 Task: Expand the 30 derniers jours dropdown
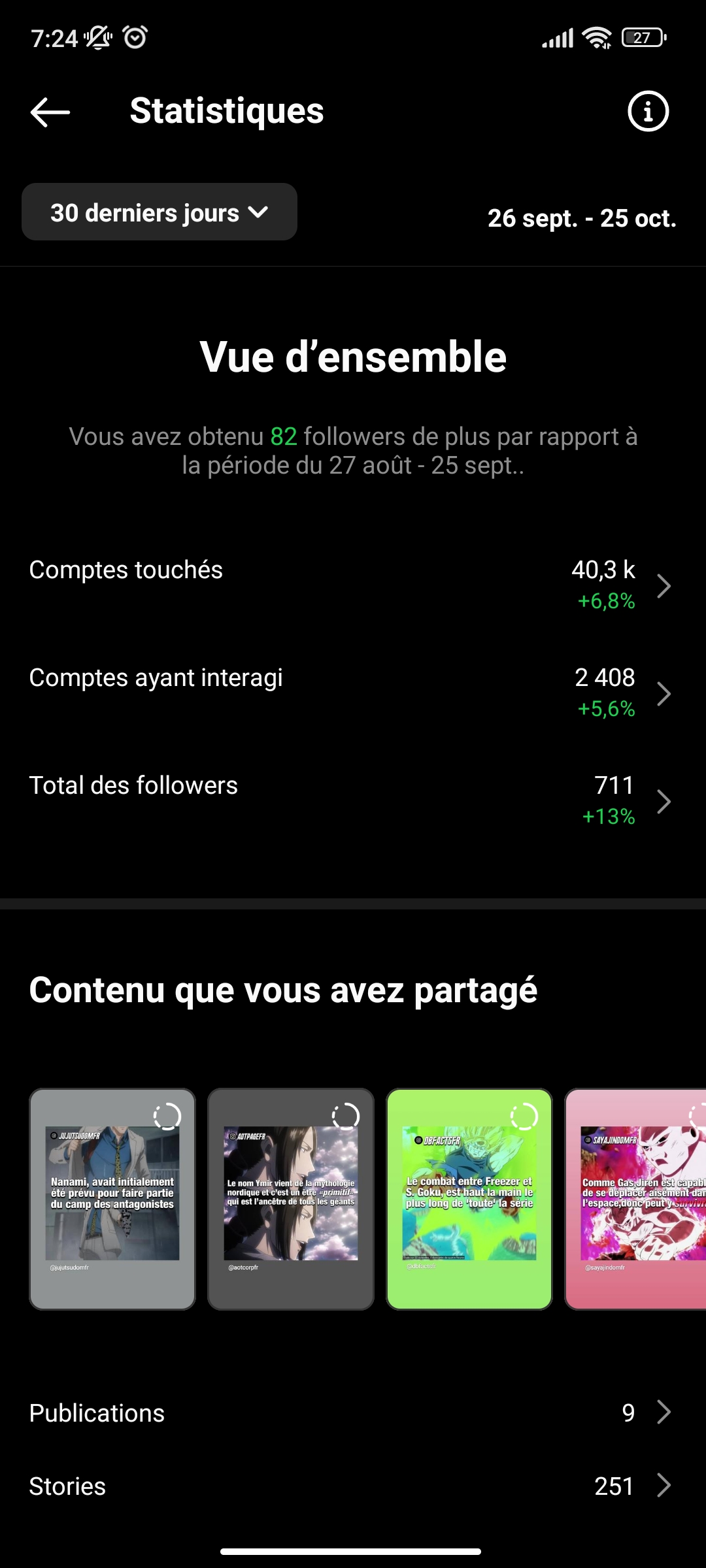pyautogui.click(x=160, y=212)
